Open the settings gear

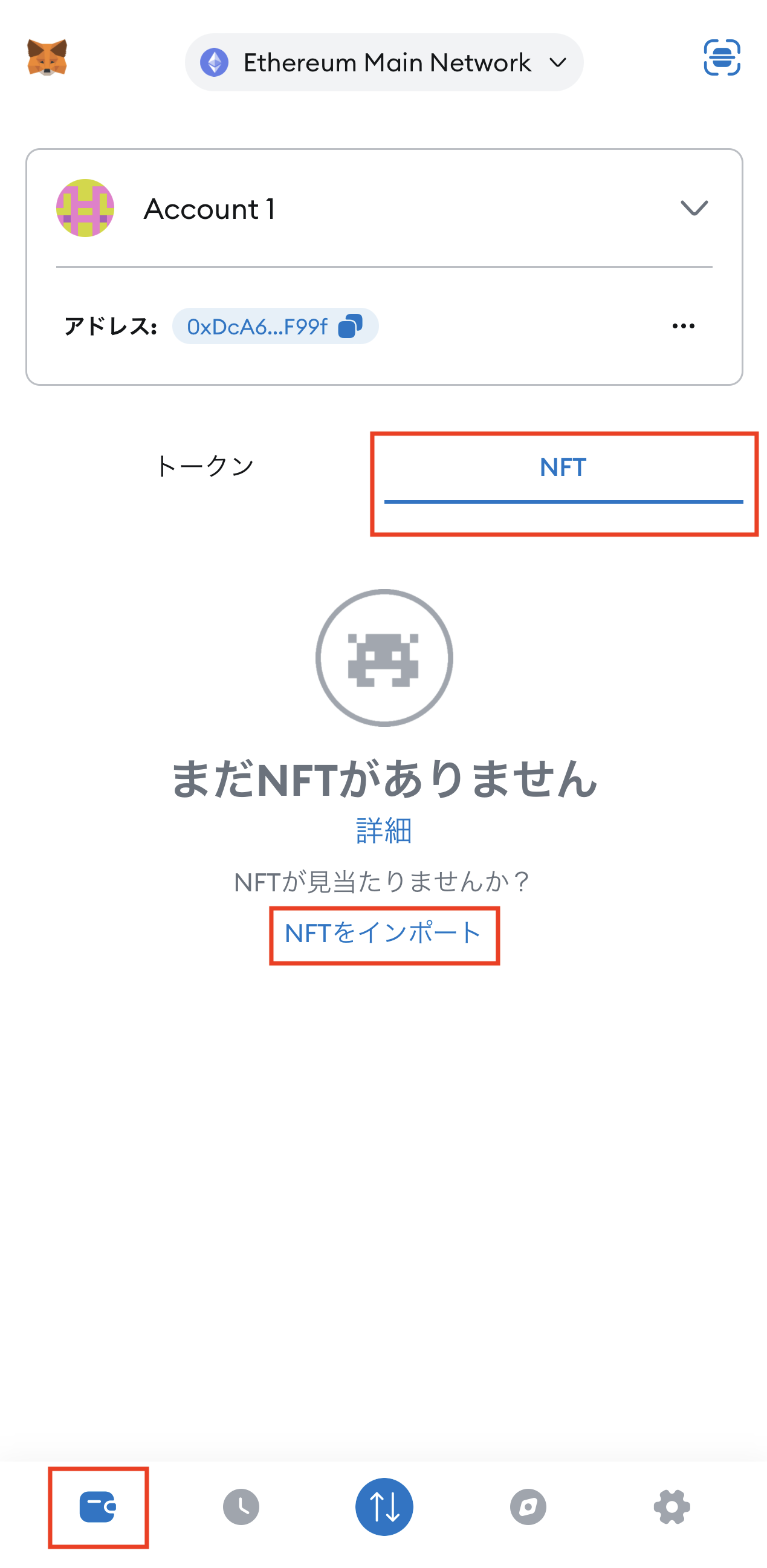(671, 1507)
